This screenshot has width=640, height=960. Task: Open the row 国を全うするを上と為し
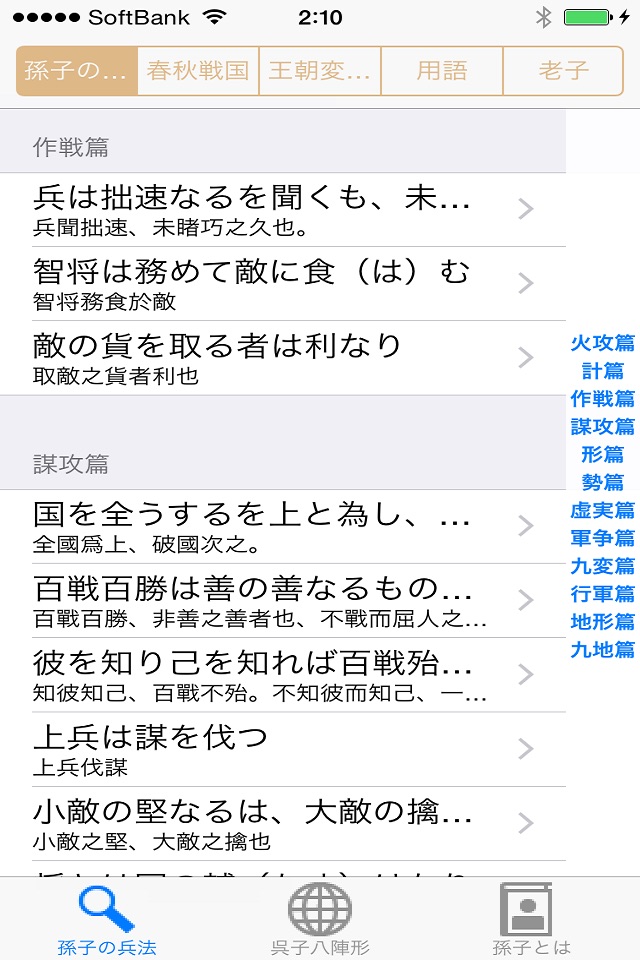click(x=283, y=527)
